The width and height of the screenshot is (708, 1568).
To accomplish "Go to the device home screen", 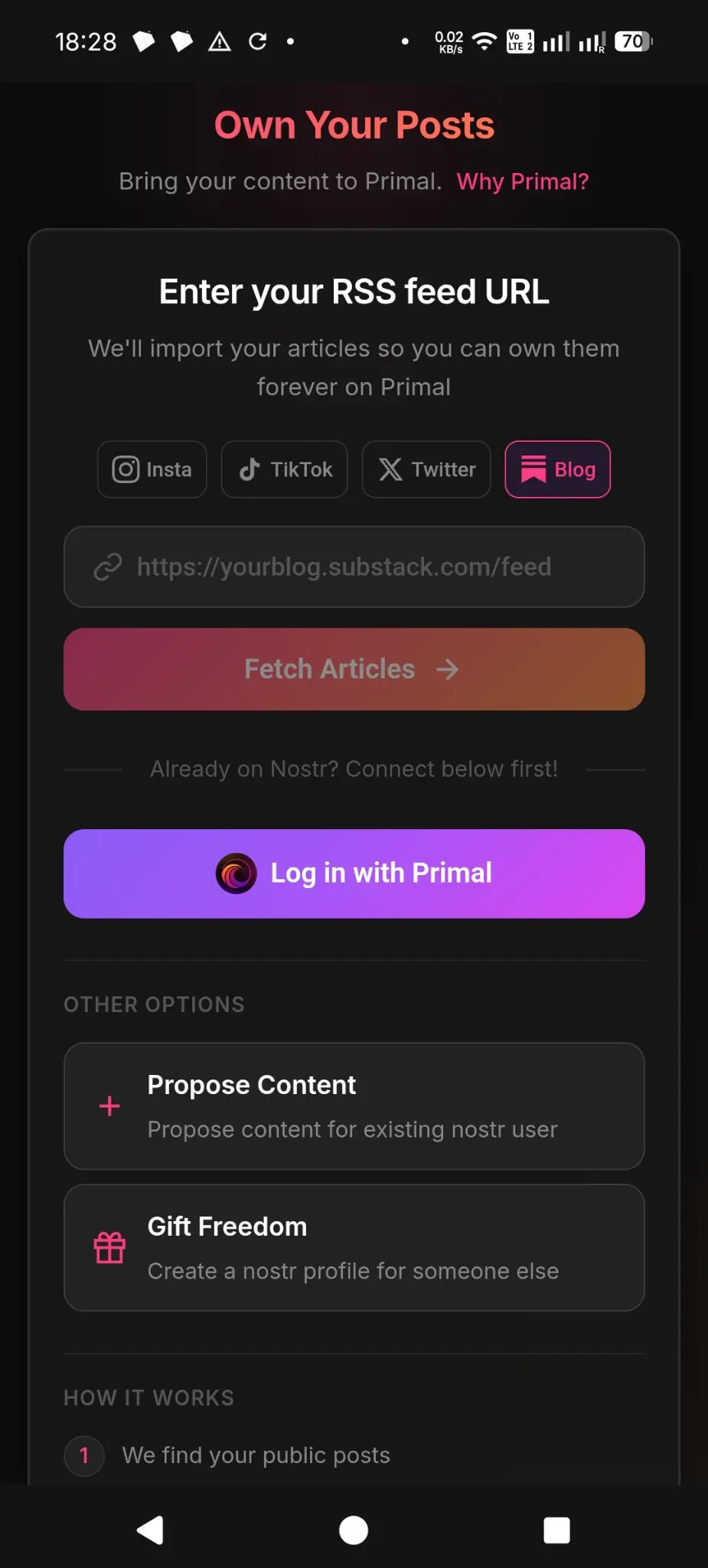I will 354,1530.
